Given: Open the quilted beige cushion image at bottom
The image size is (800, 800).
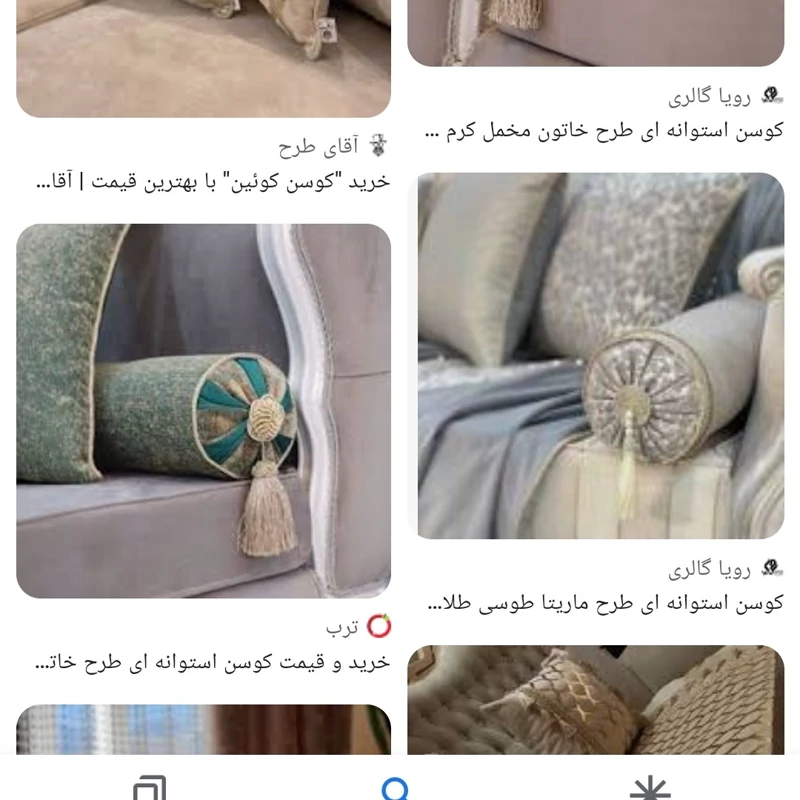Looking at the screenshot, I should coord(596,700).
